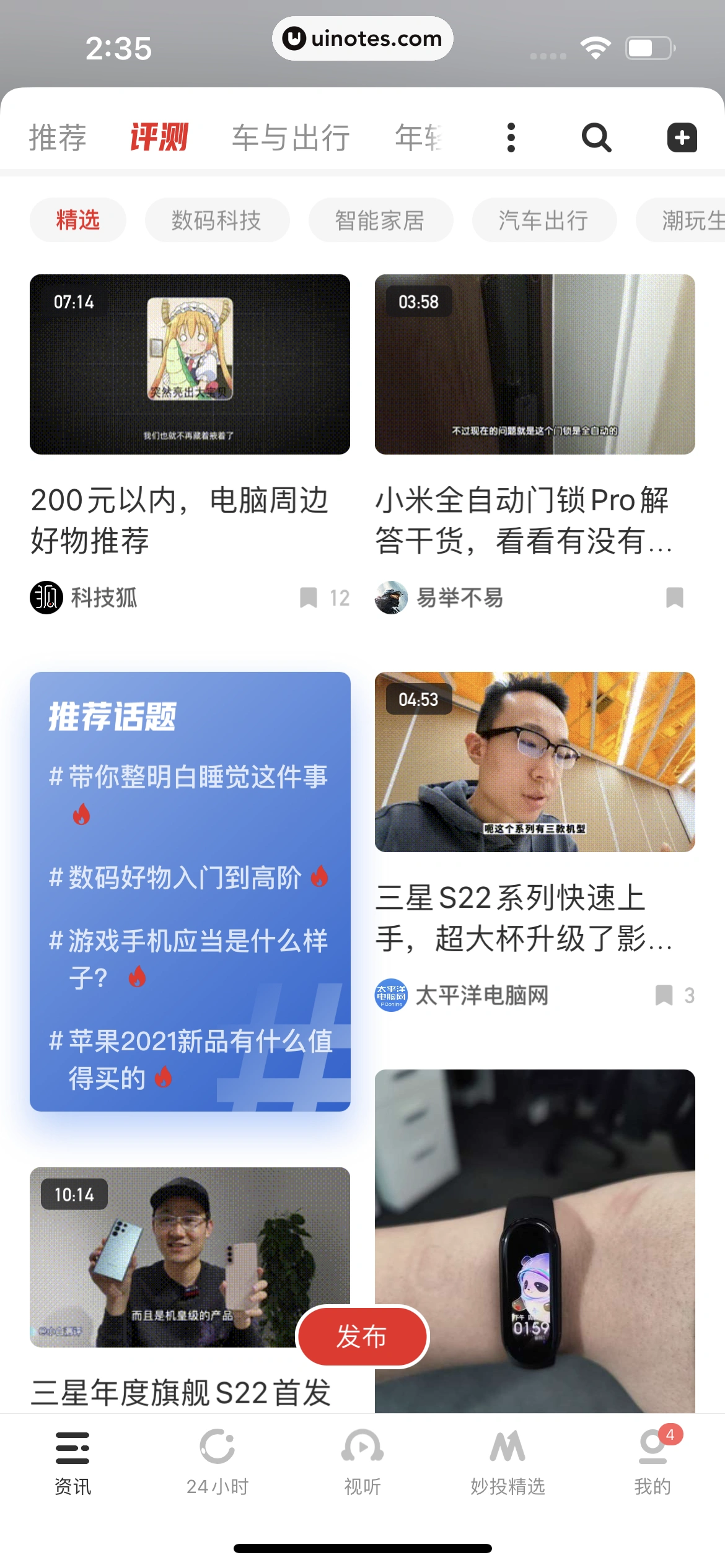725x1568 pixels.
Task: Open the three-dot more options icon
Action: pyautogui.click(x=510, y=137)
